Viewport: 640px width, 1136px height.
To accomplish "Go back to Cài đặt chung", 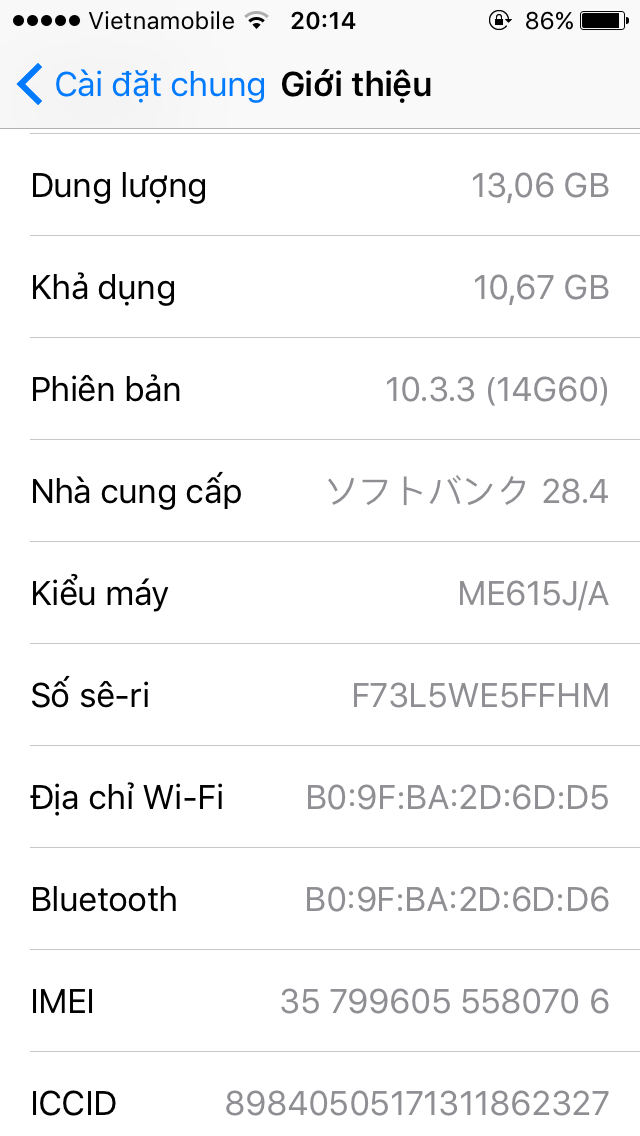I will click(140, 85).
